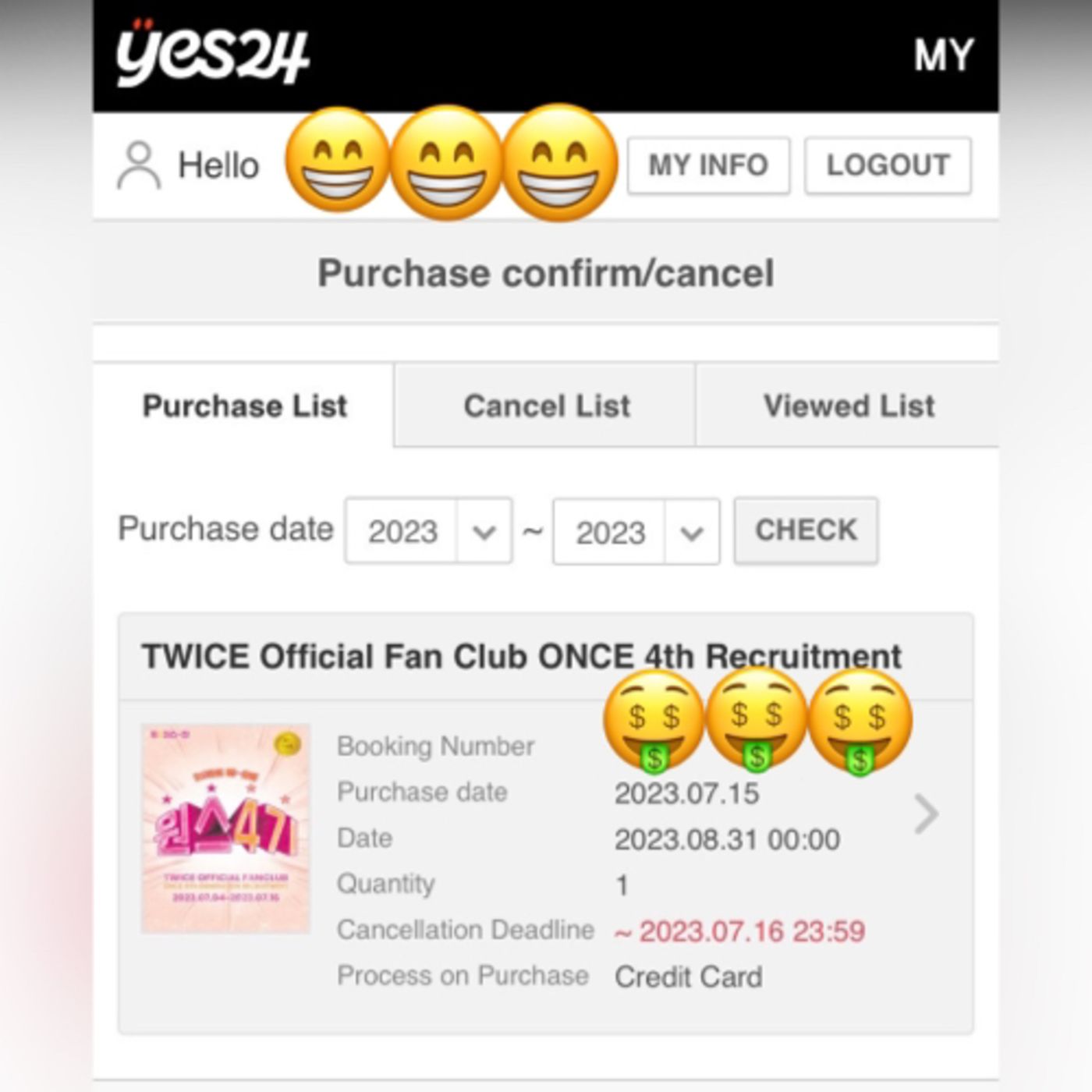Expand the start year purchase date dropdown
The height and width of the screenshot is (1092, 1092).
pyautogui.click(x=428, y=531)
